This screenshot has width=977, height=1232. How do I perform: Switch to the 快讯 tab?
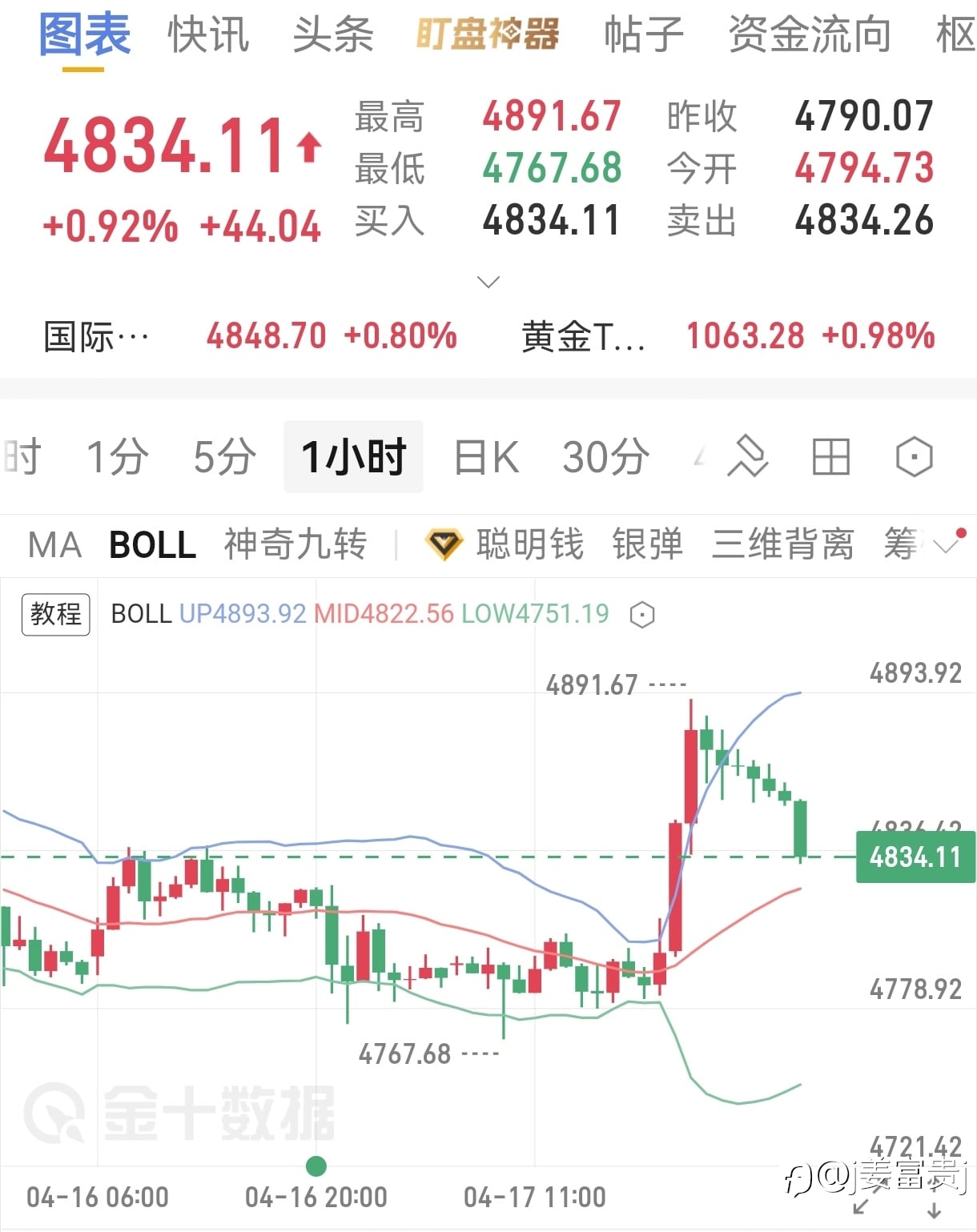pos(208,35)
